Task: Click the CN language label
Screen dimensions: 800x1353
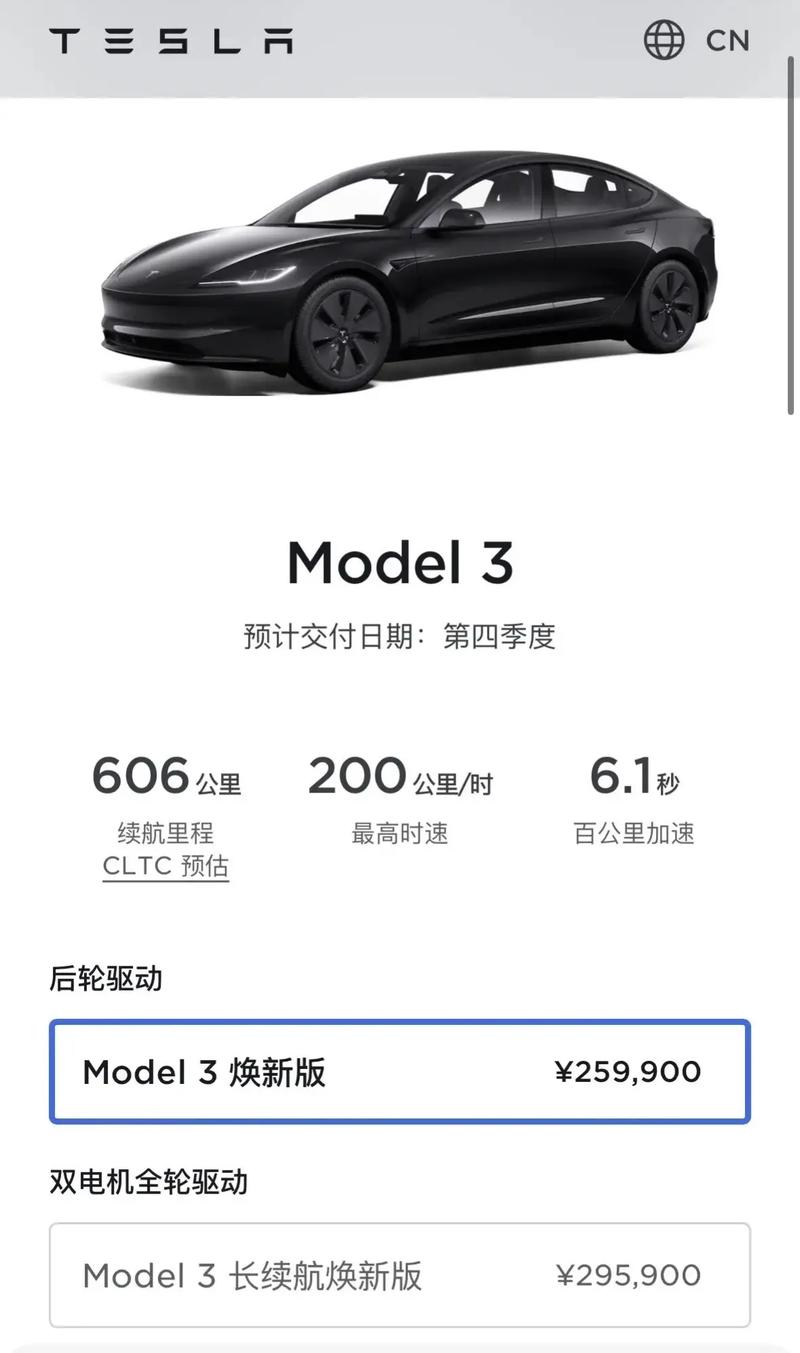Action: point(732,41)
